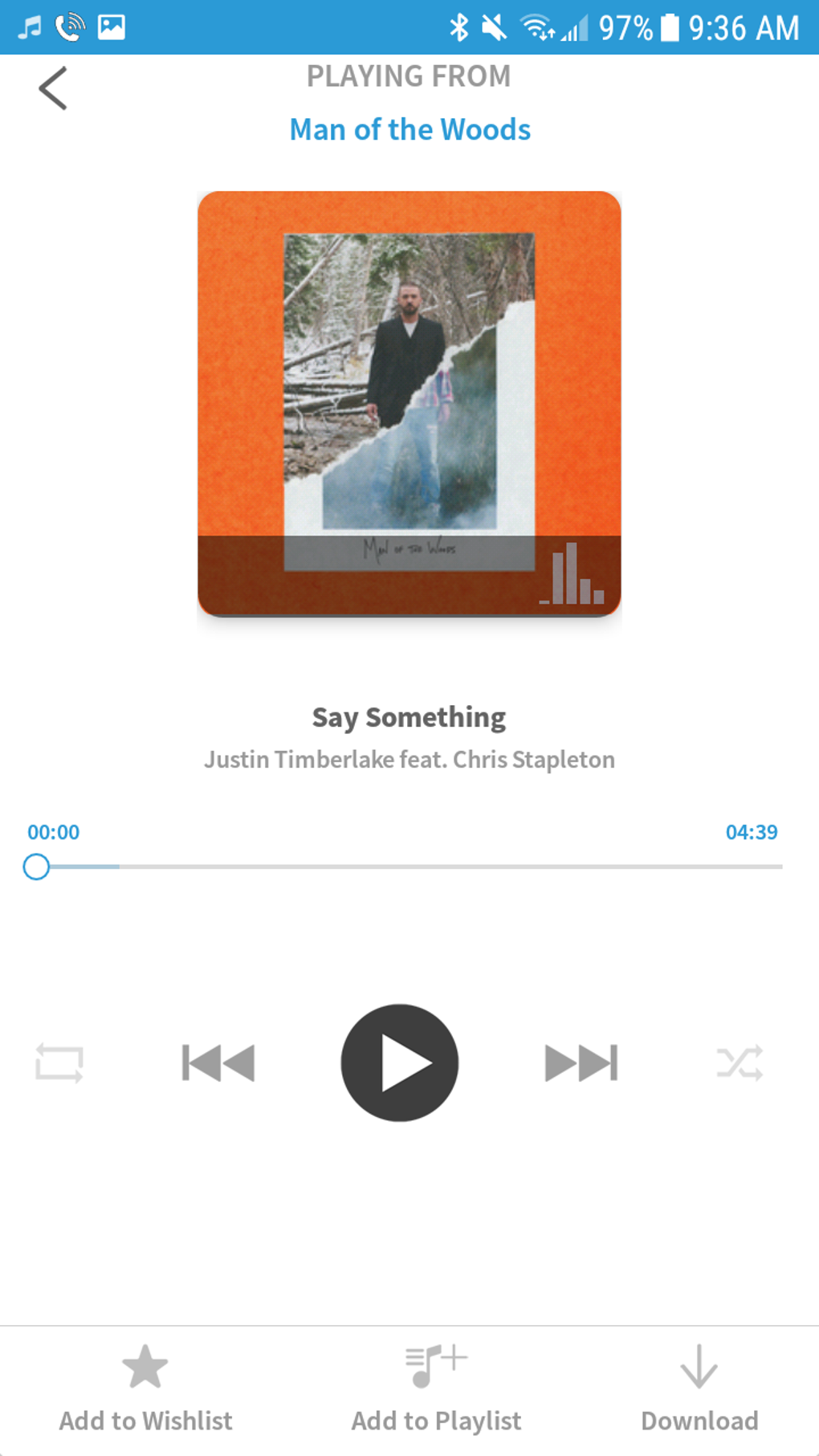Viewport: 819px width, 1456px height.
Task: Open the Man of the Woods album link
Action: coord(409,129)
